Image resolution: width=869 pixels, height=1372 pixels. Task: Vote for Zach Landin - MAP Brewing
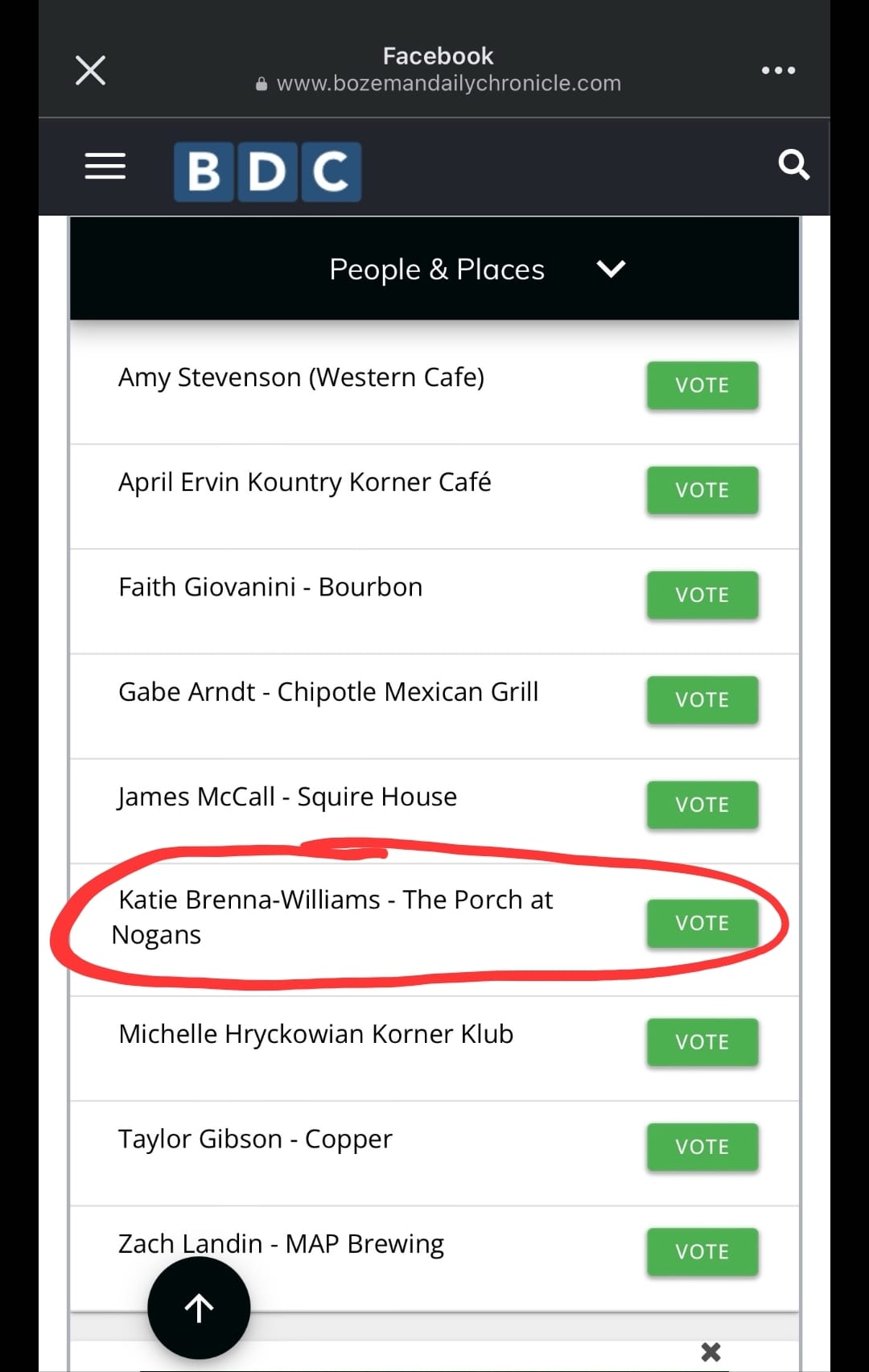click(x=702, y=1251)
